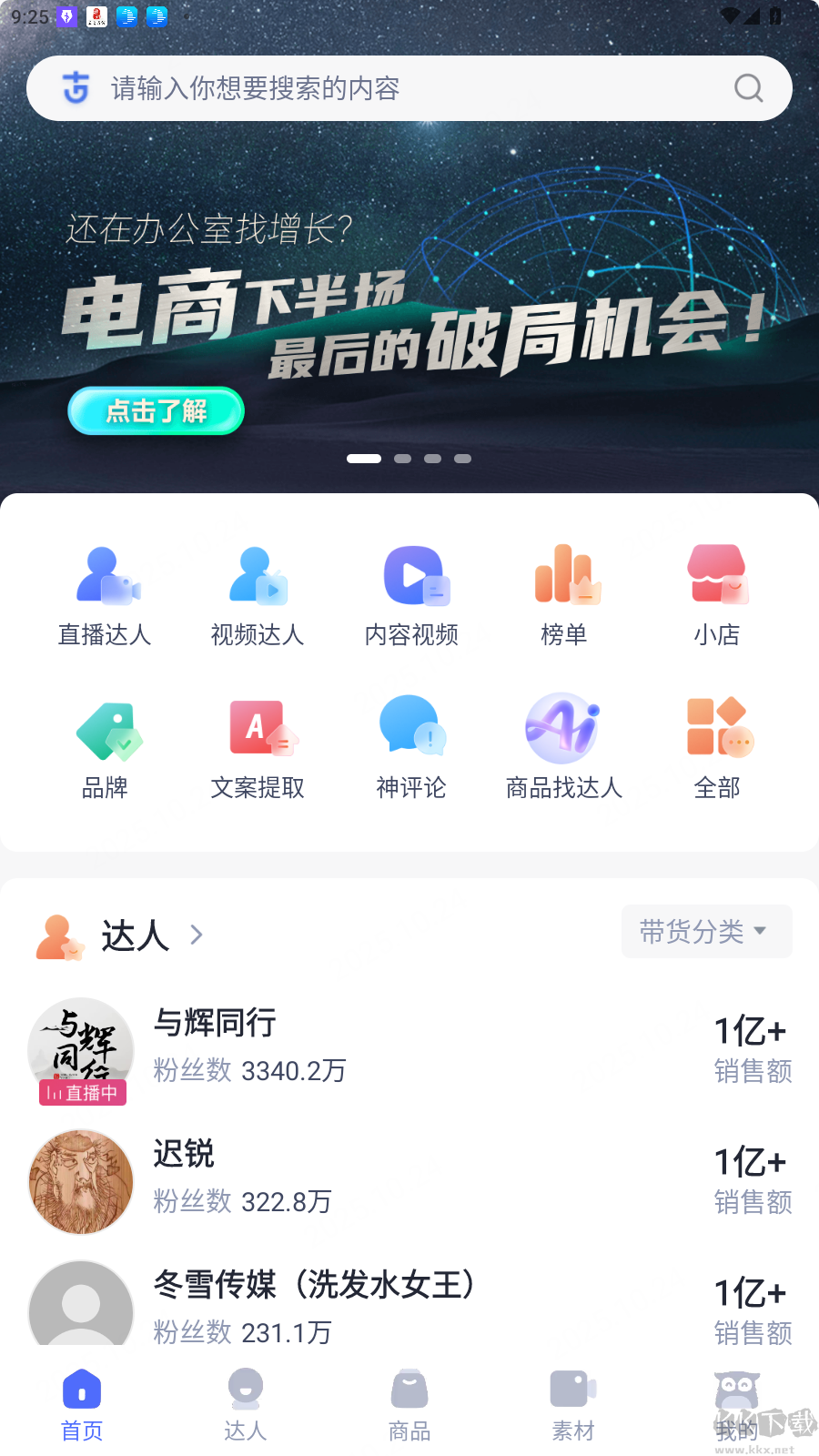Switch to the 素材 tab
This screenshot has height=1456, width=819.
pyautogui.click(x=572, y=1403)
